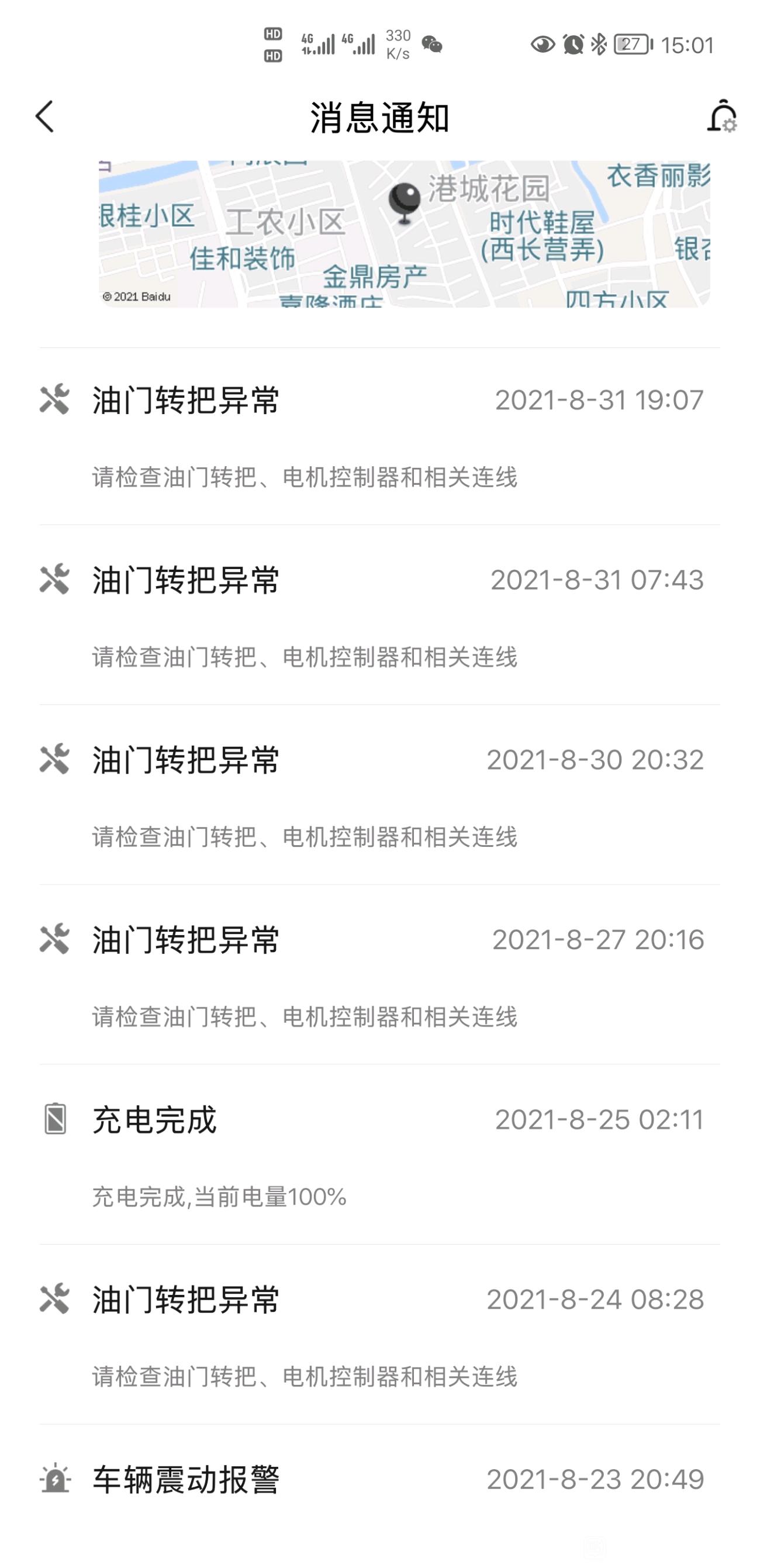Open notification settings bell icon

click(x=721, y=116)
